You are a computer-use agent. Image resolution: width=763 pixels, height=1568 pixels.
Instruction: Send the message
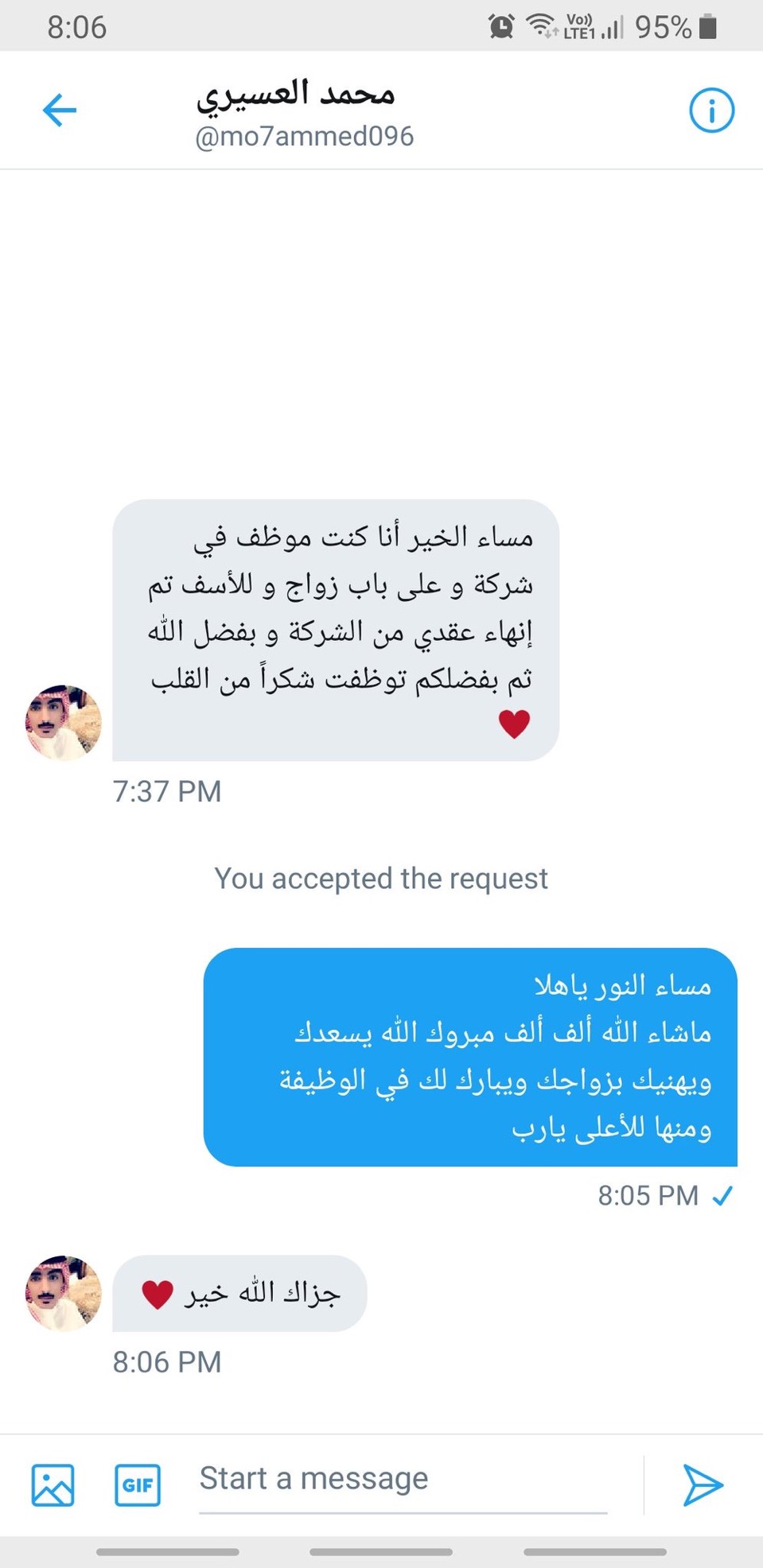point(703,1485)
